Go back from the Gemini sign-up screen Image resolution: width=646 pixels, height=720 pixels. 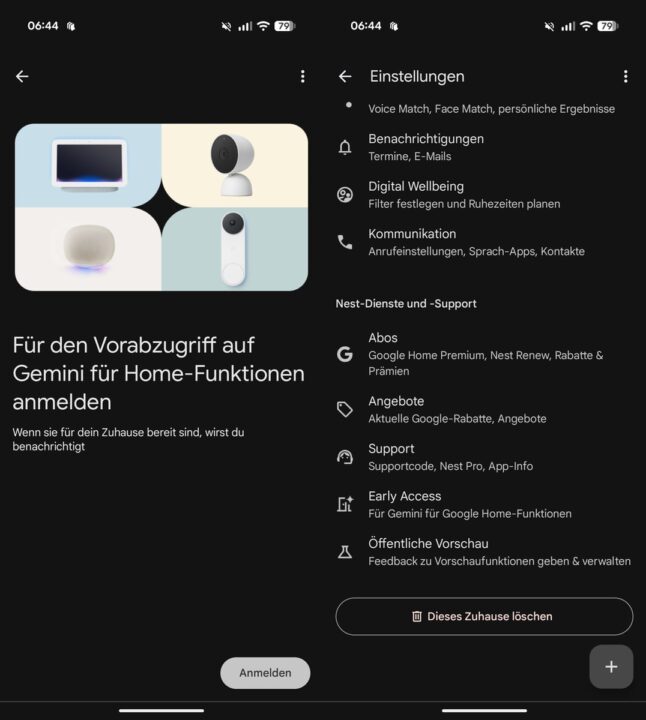[x=22, y=76]
